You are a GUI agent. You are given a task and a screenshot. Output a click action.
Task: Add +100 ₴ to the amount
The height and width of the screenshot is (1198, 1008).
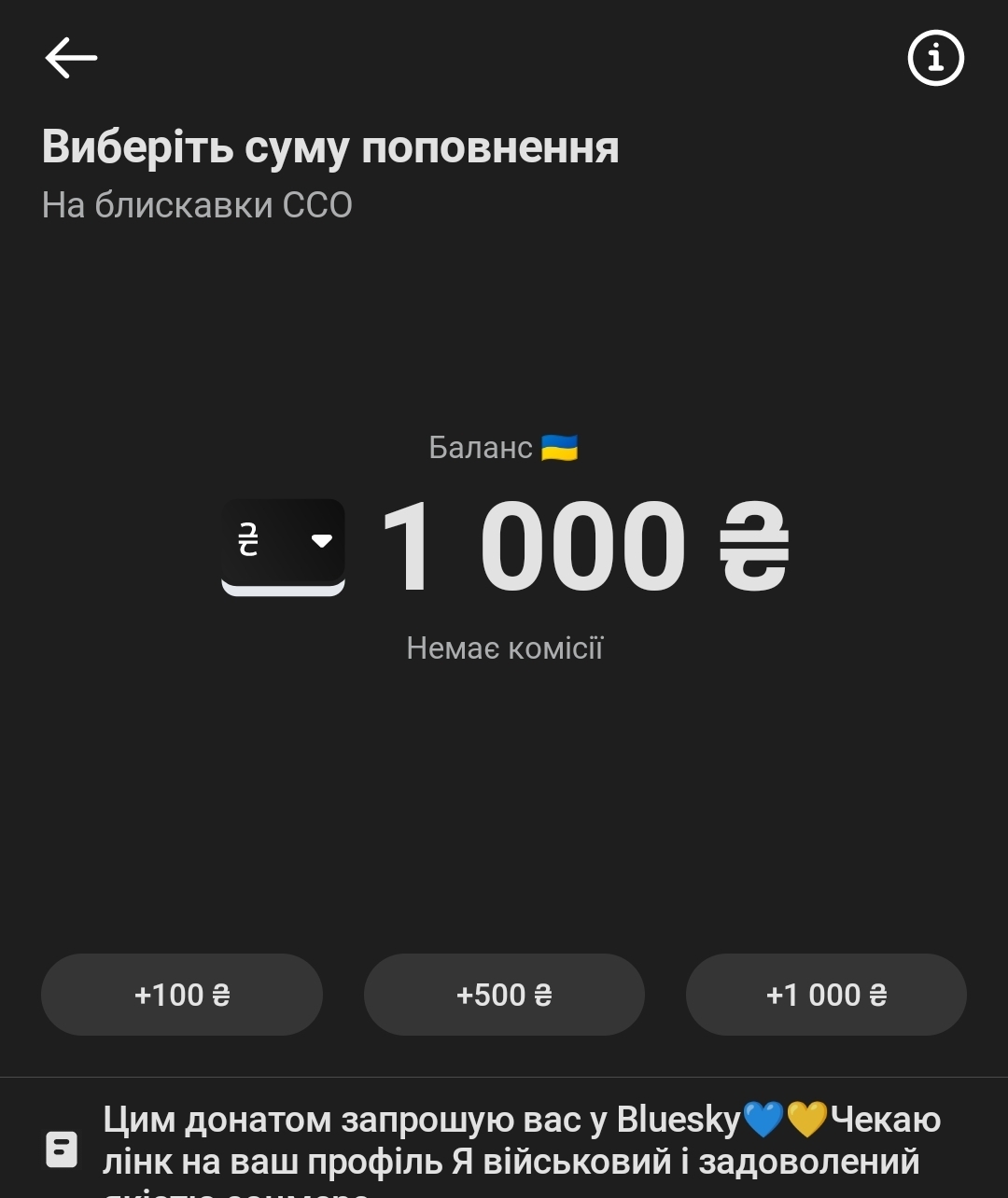point(182,995)
